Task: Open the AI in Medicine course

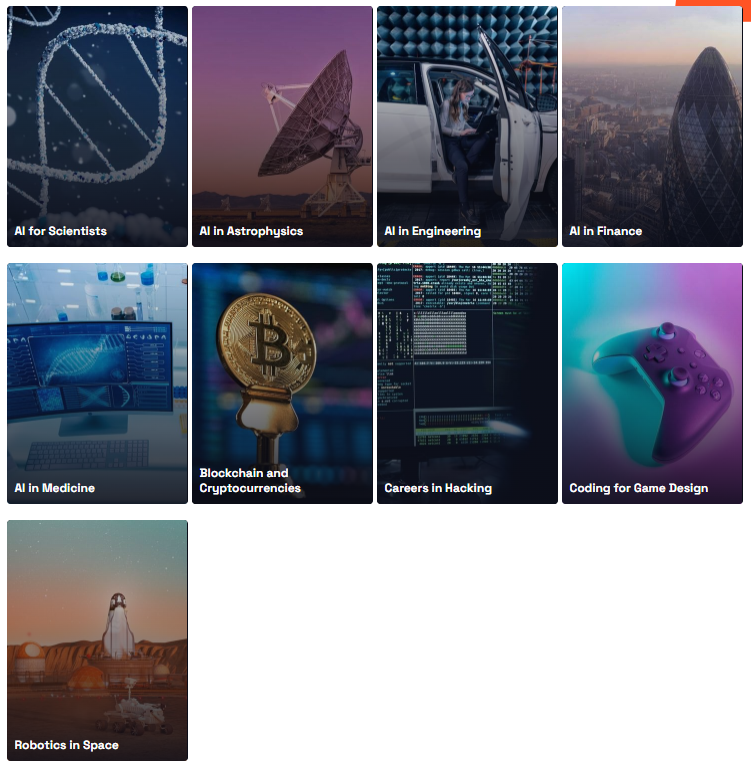Action: pyautogui.click(x=97, y=383)
